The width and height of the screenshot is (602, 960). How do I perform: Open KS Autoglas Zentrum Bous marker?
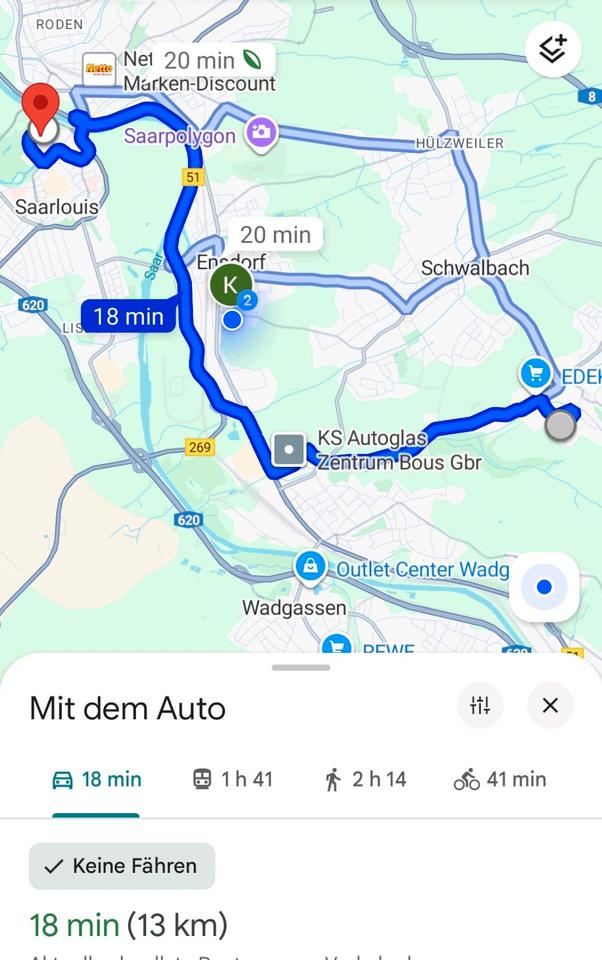(290, 449)
